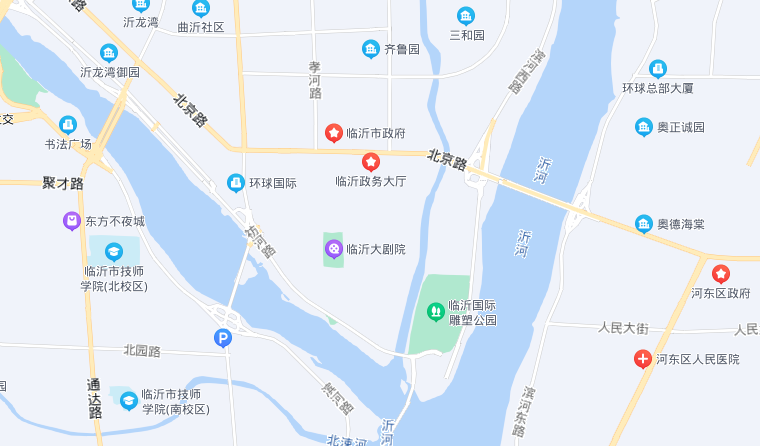Viewport: 760px width, 446px height.
Task: Tap the 临沂大剧院 marker
Action: (x=334, y=249)
